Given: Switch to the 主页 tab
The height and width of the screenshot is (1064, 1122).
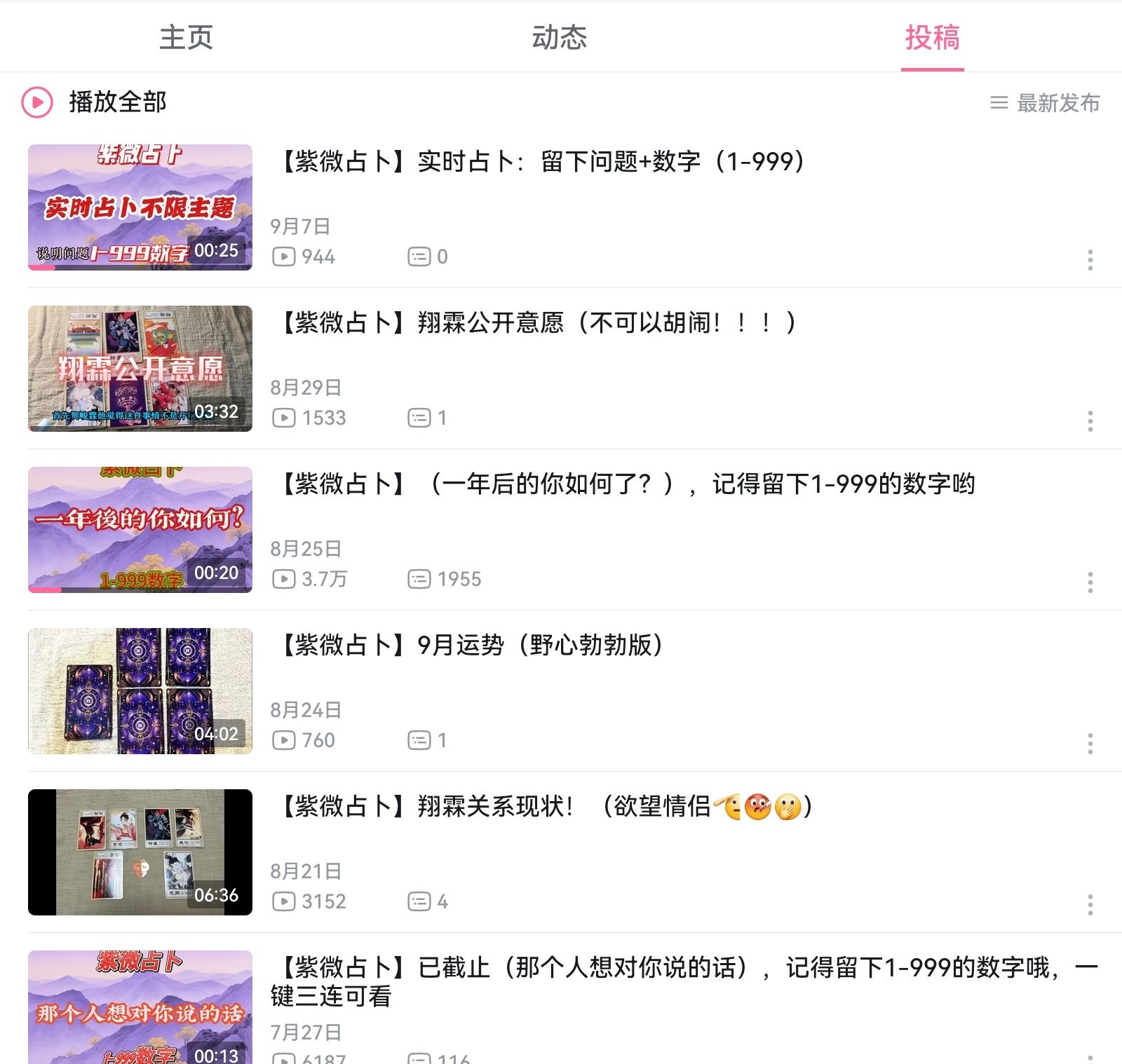Looking at the screenshot, I should (186, 37).
